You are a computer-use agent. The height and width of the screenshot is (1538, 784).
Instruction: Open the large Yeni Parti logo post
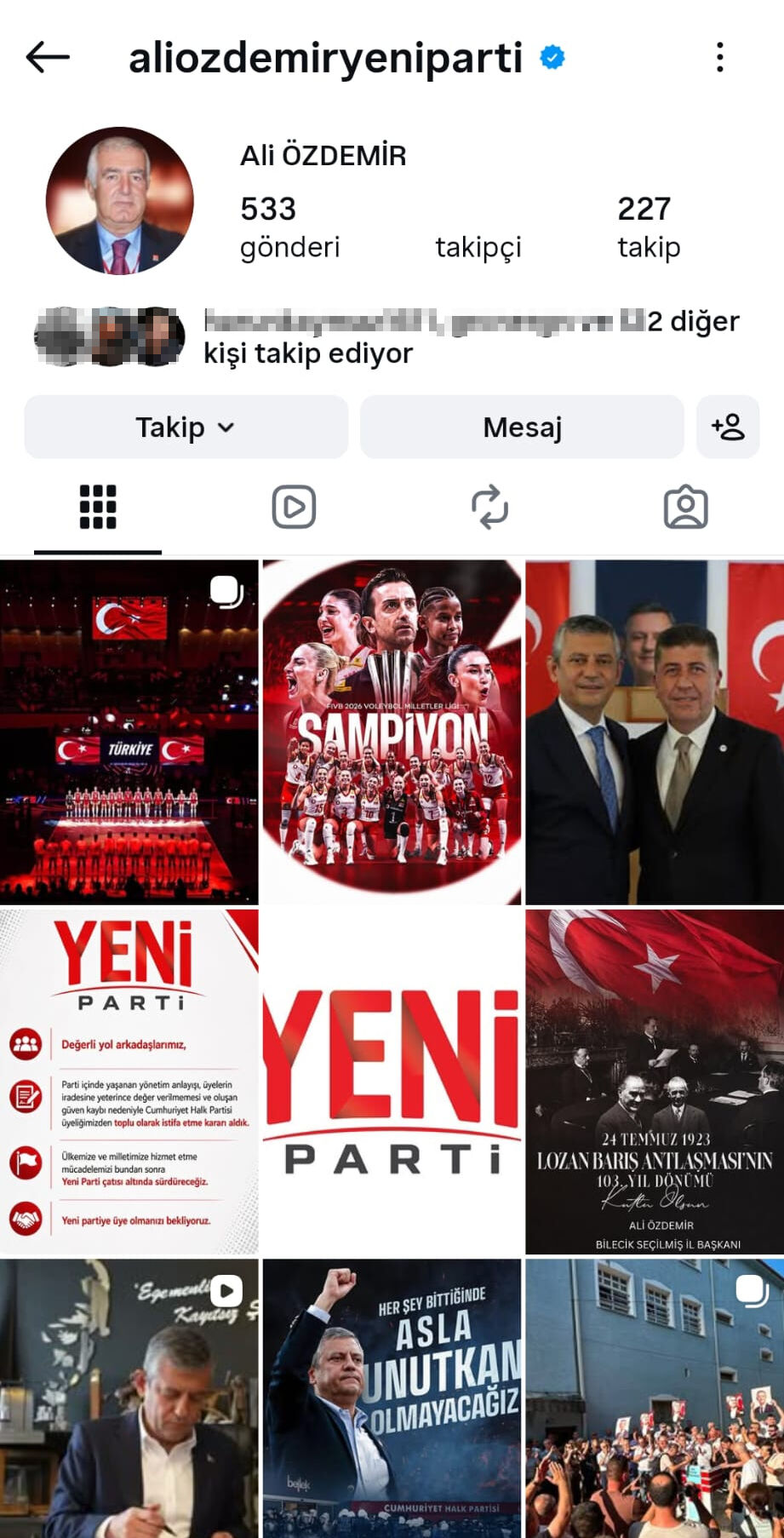(x=392, y=1082)
